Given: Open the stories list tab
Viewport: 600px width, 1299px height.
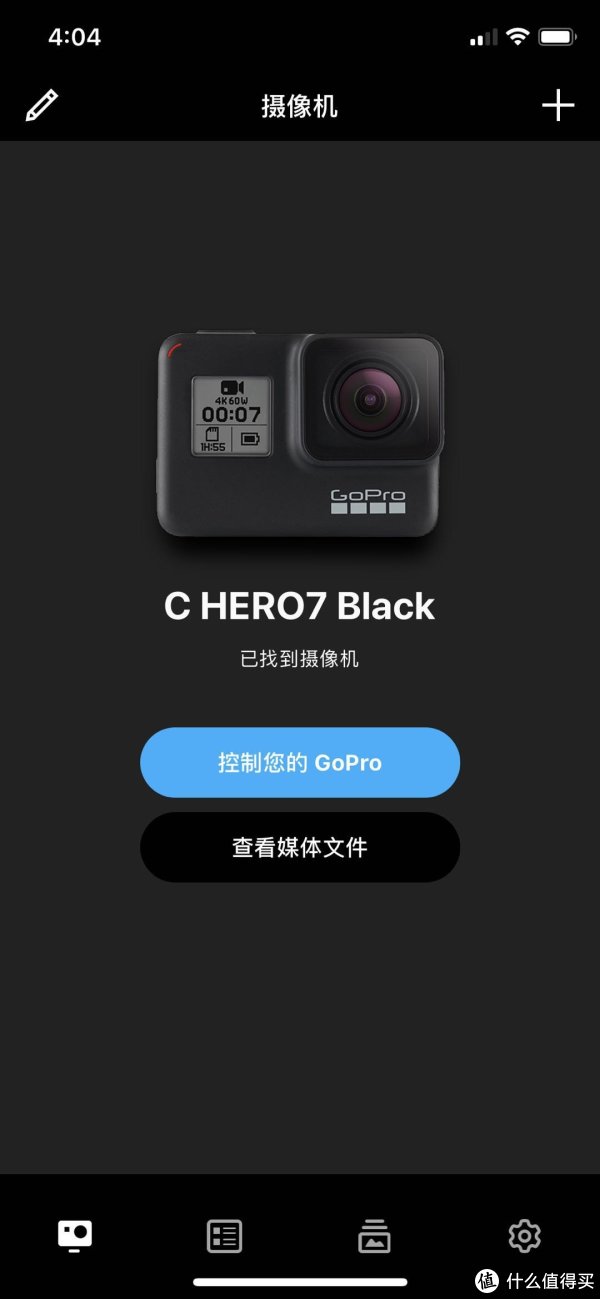Looking at the screenshot, I should (x=224, y=1236).
